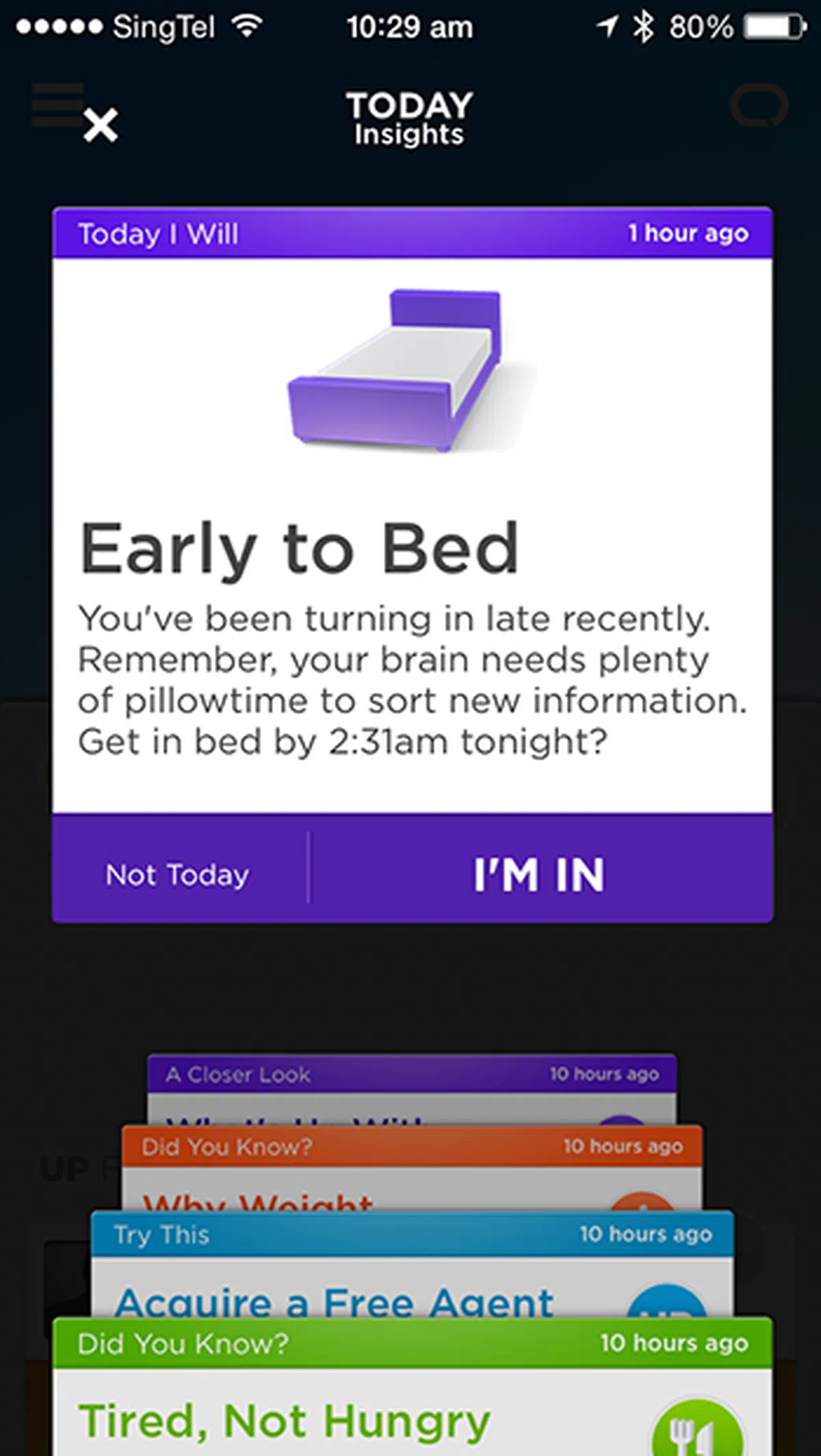The image size is (821, 1456).
Task: Tap I'M IN to accept the challenge
Action: 540,875
